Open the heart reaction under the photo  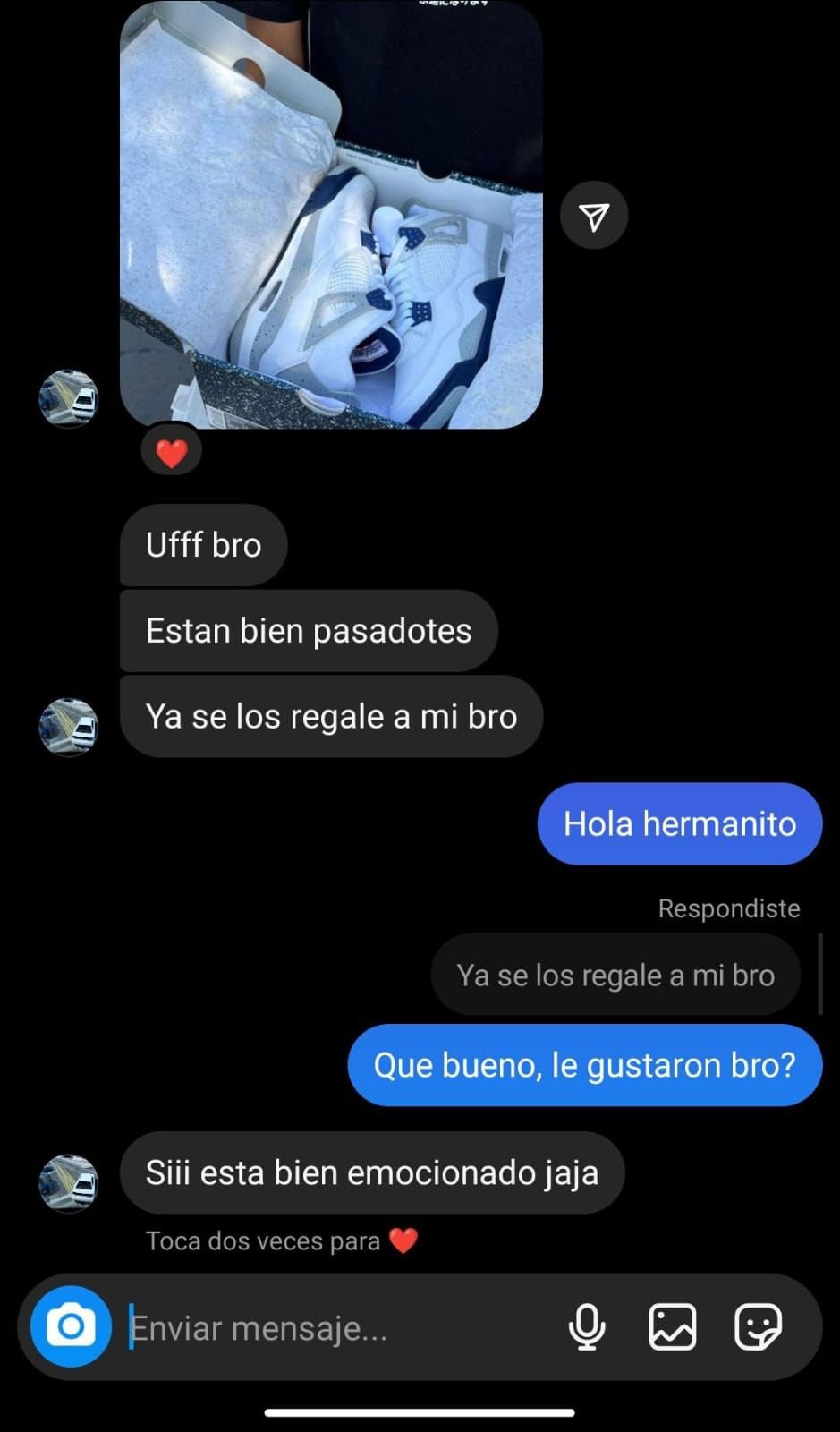pos(171,454)
